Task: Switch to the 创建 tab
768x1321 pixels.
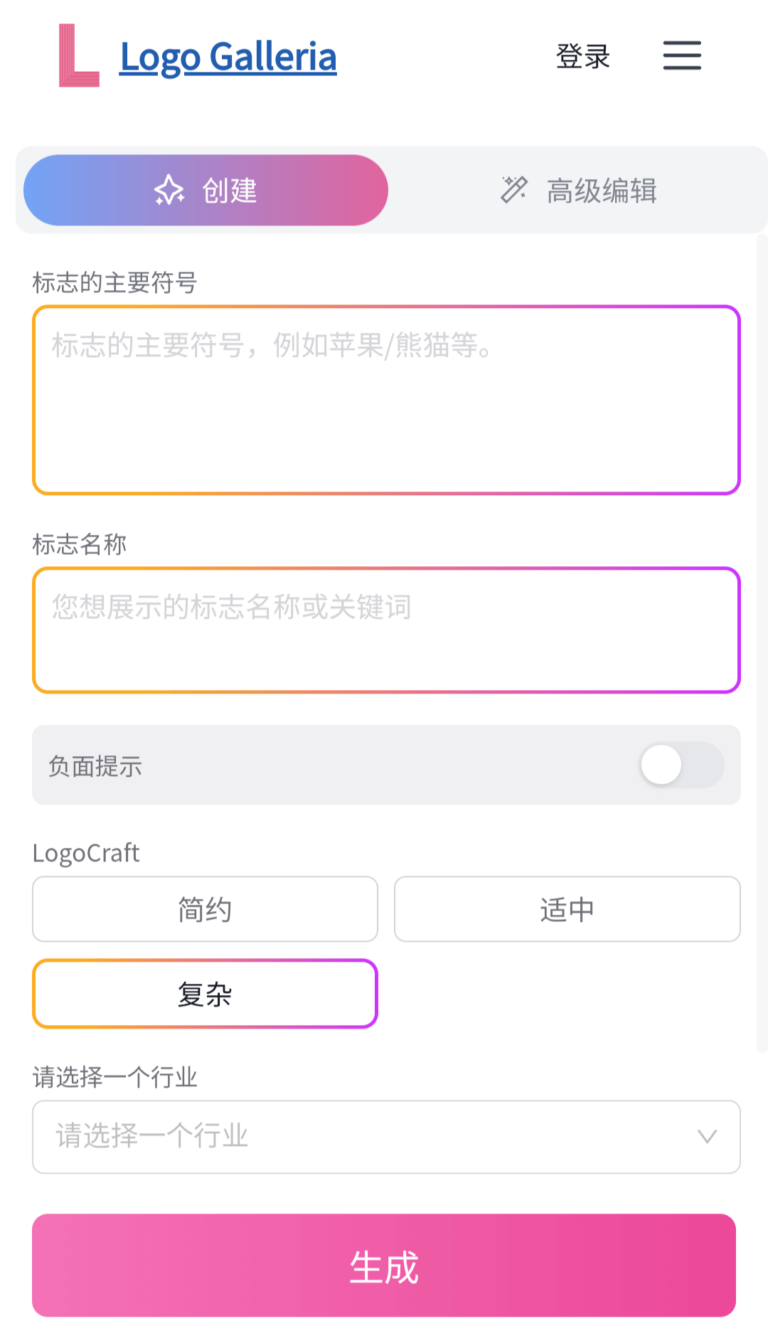Action: [204, 190]
